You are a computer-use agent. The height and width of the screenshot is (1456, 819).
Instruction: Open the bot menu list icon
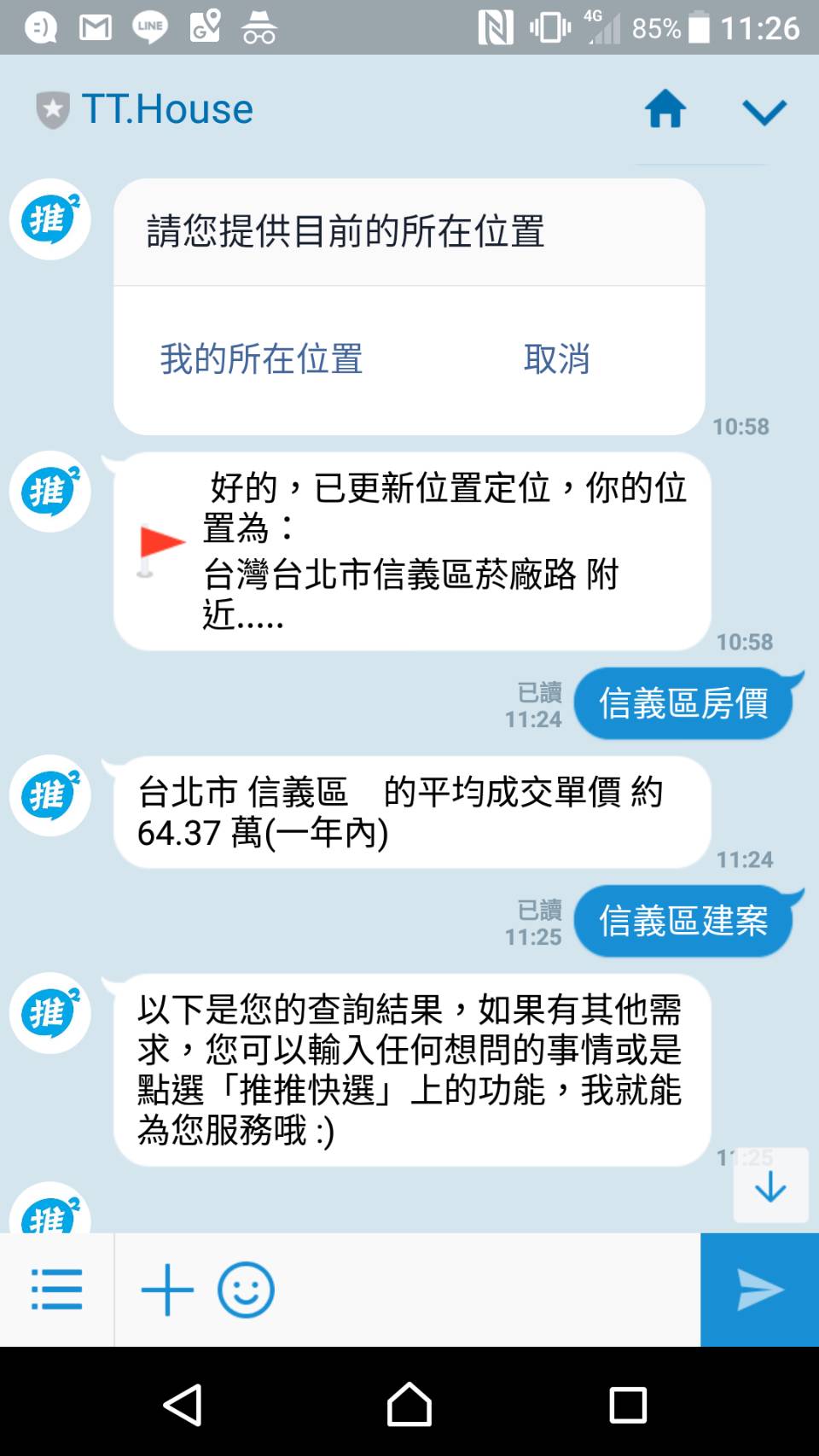click(x=56, y=1289)
